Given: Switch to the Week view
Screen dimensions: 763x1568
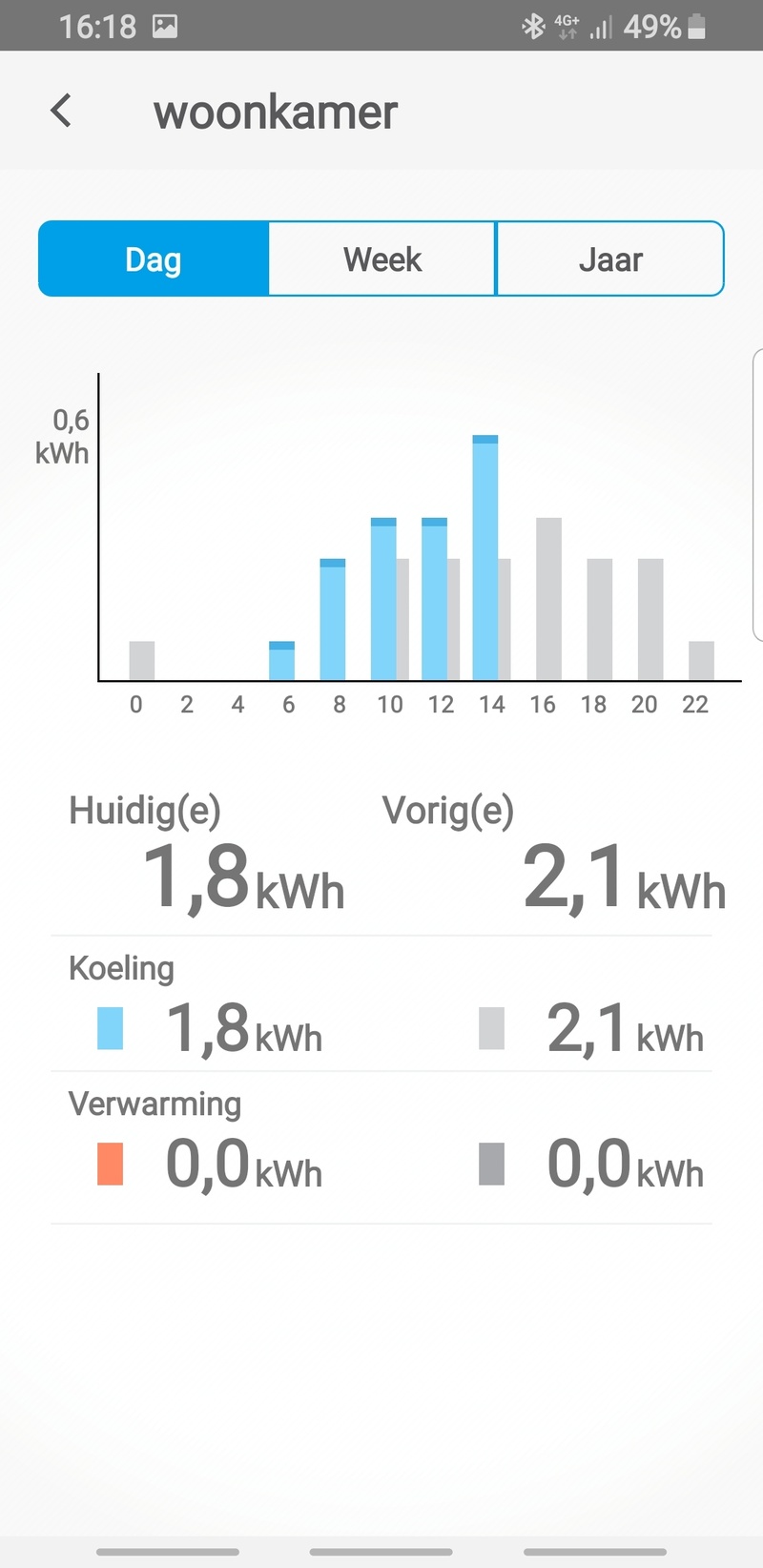Looking at the screenshot, I should (x=382, y=259).
